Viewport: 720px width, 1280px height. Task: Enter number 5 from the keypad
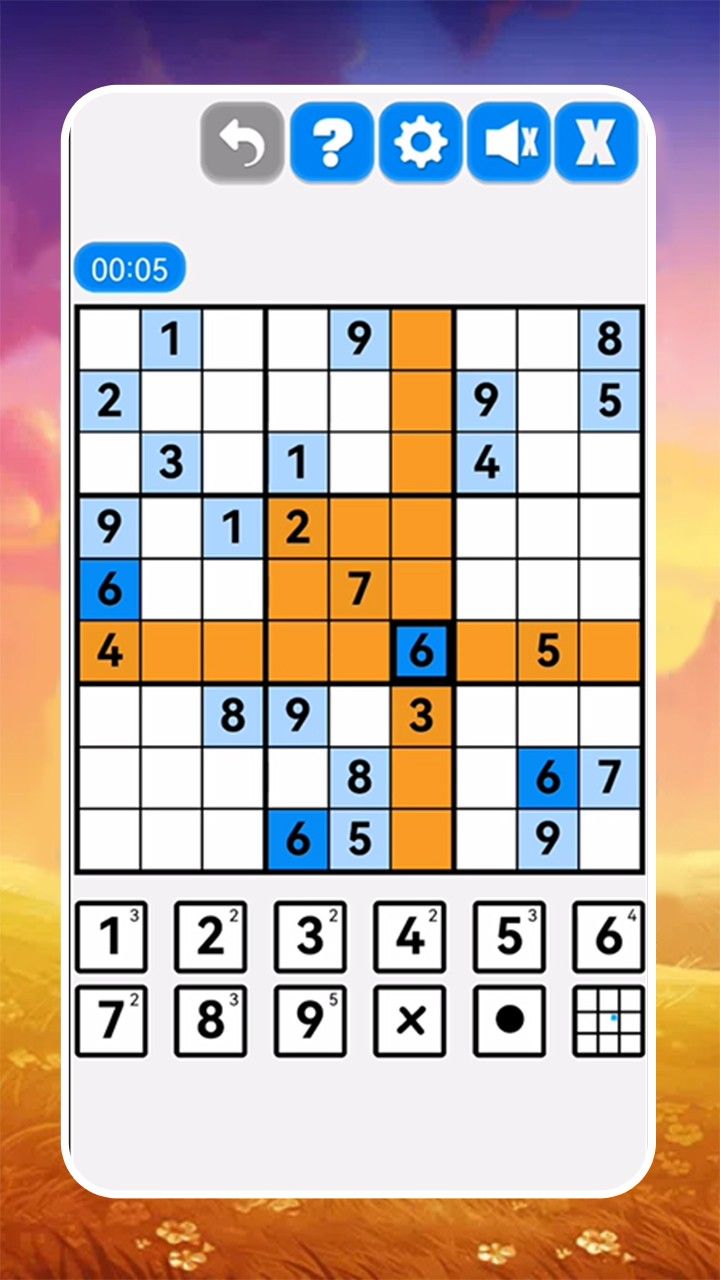coord(509,937)
